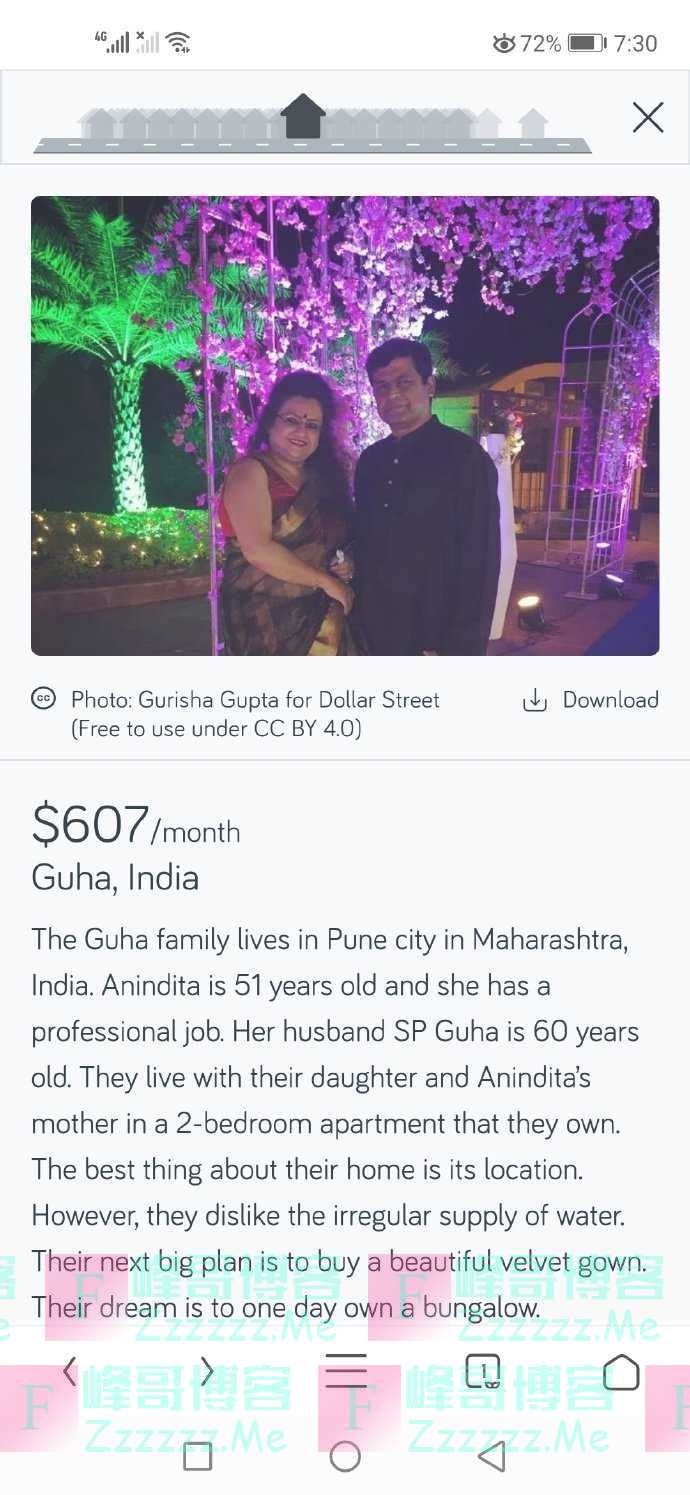
Task: Tap the system back button
Action: 492,1457
